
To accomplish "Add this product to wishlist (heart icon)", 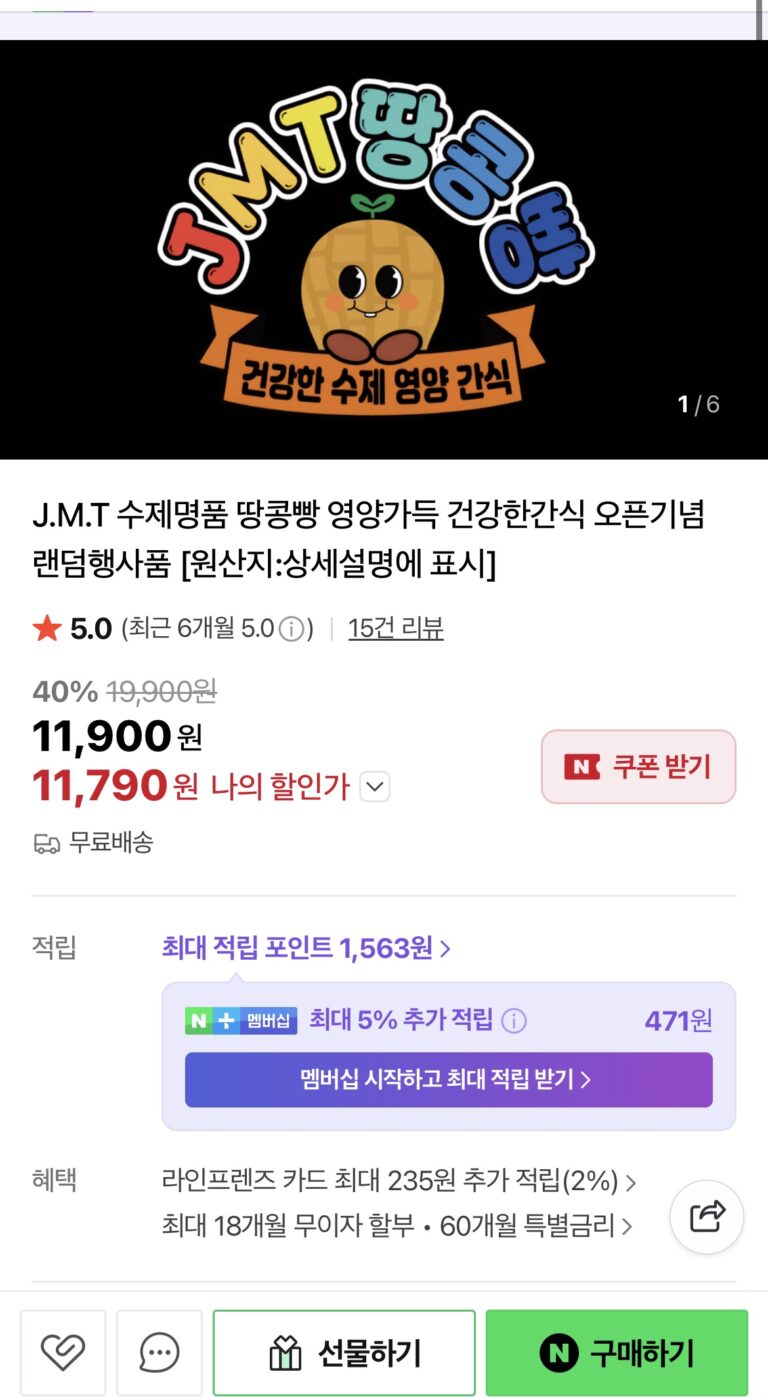I will click(x=62, y=1353).
